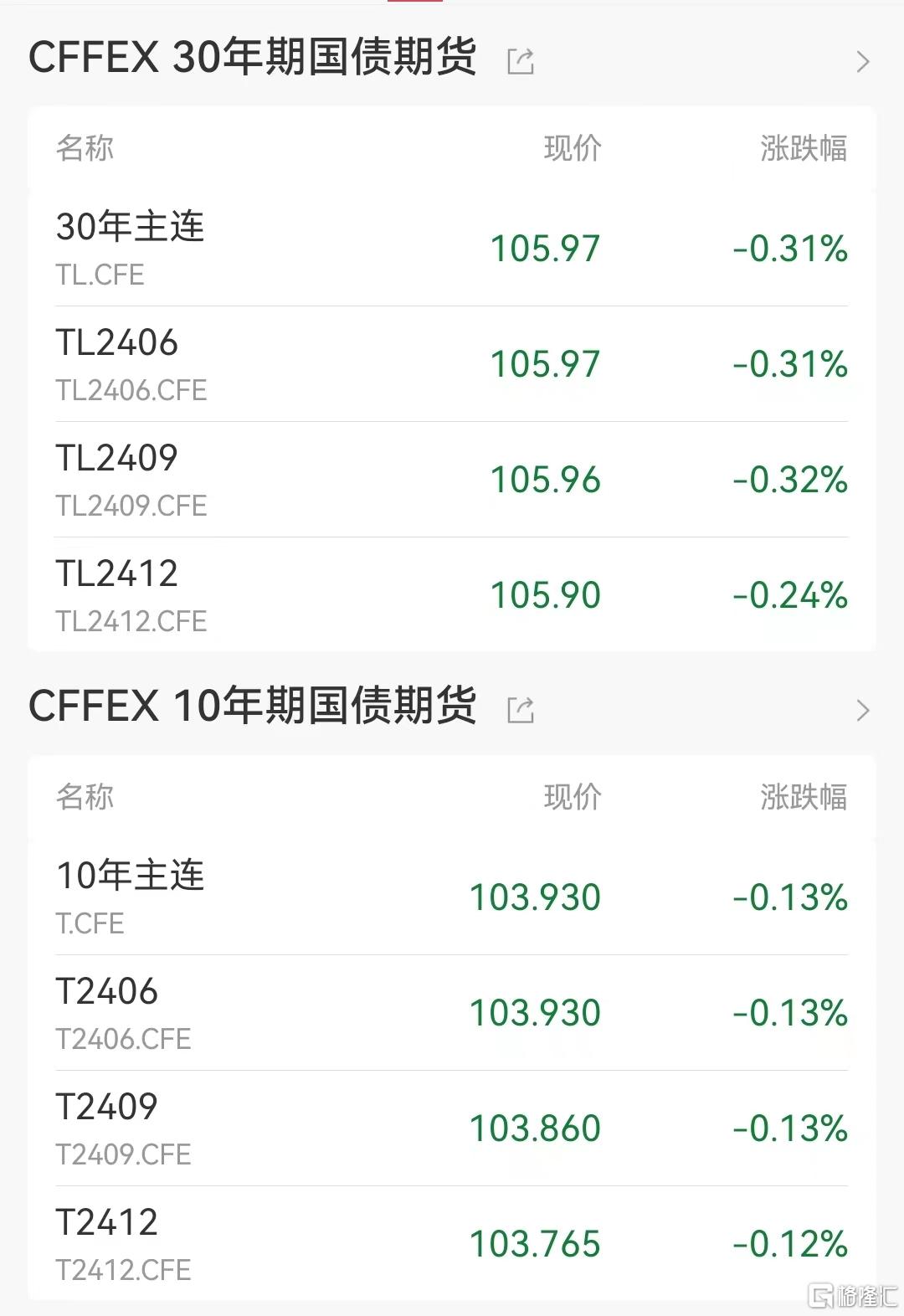904x1316 pixels.
Task: Select the -0.24% change for TL2412
Action: tap(788, 595)
